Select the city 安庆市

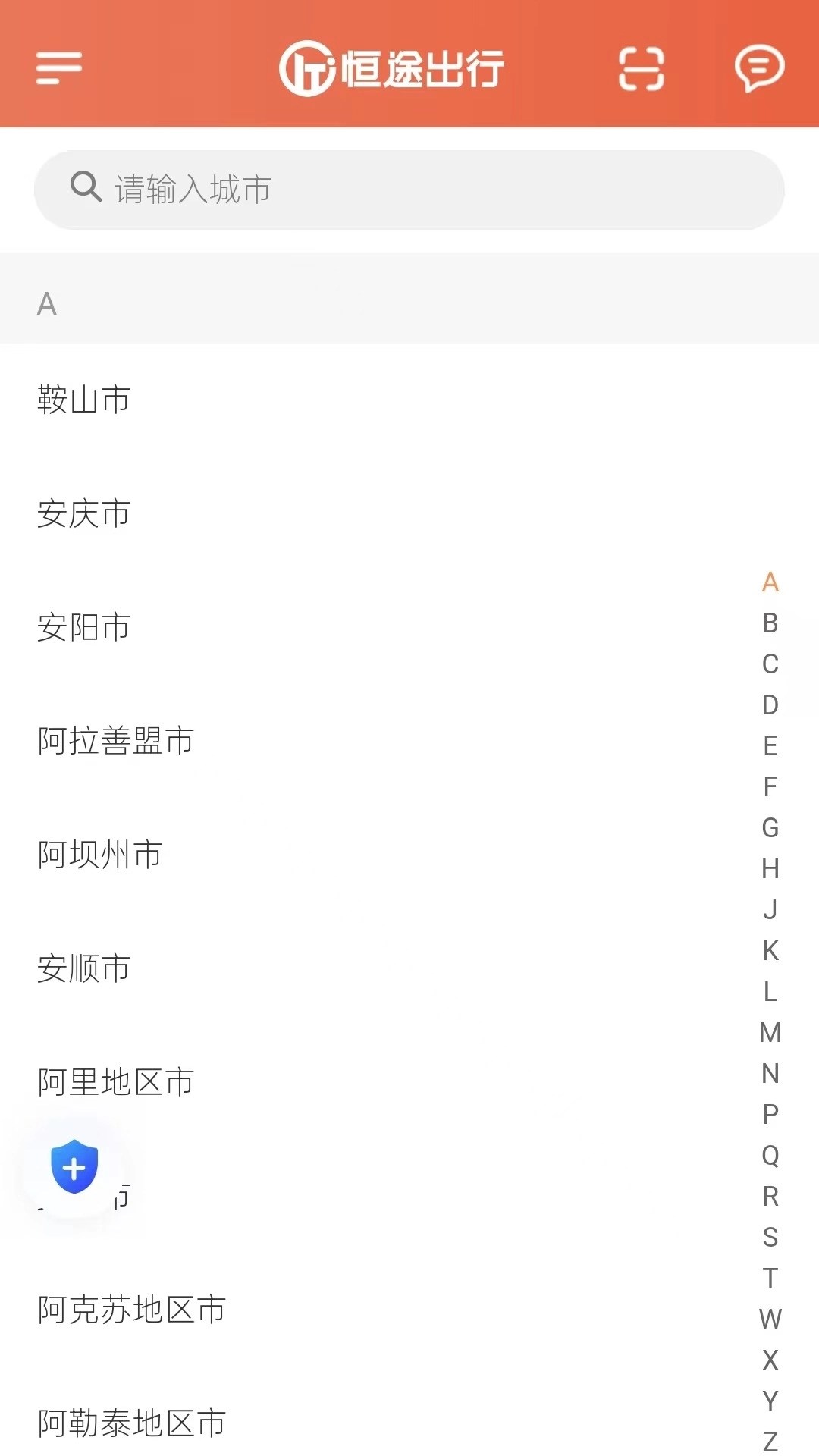(83, 514)
